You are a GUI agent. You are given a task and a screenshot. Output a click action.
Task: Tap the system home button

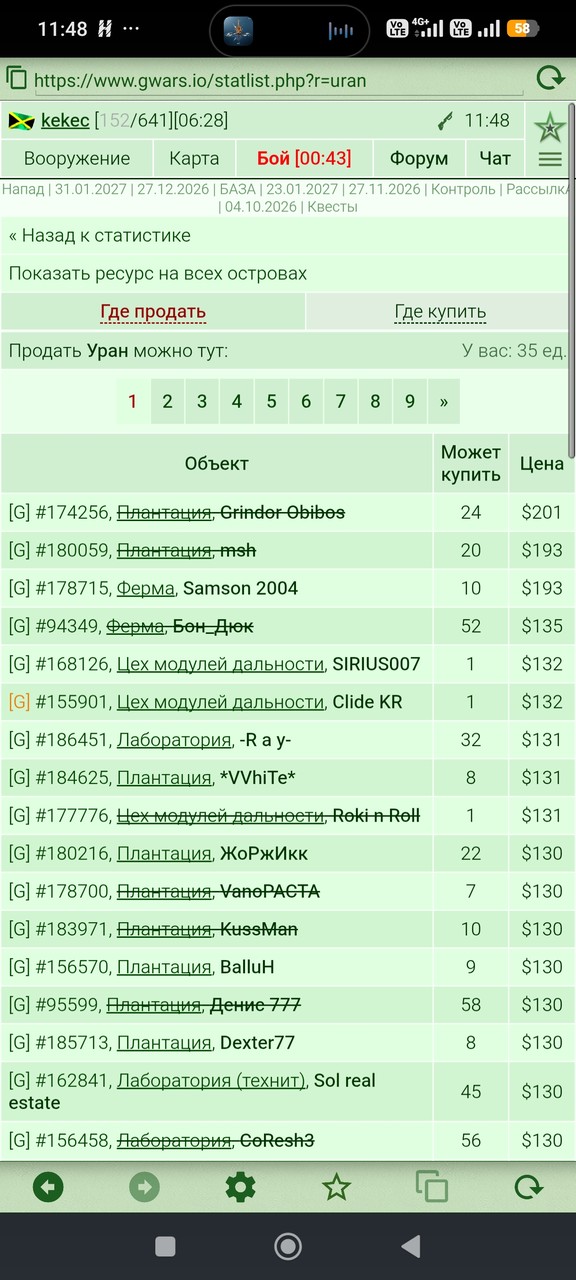click(288, 1245)
